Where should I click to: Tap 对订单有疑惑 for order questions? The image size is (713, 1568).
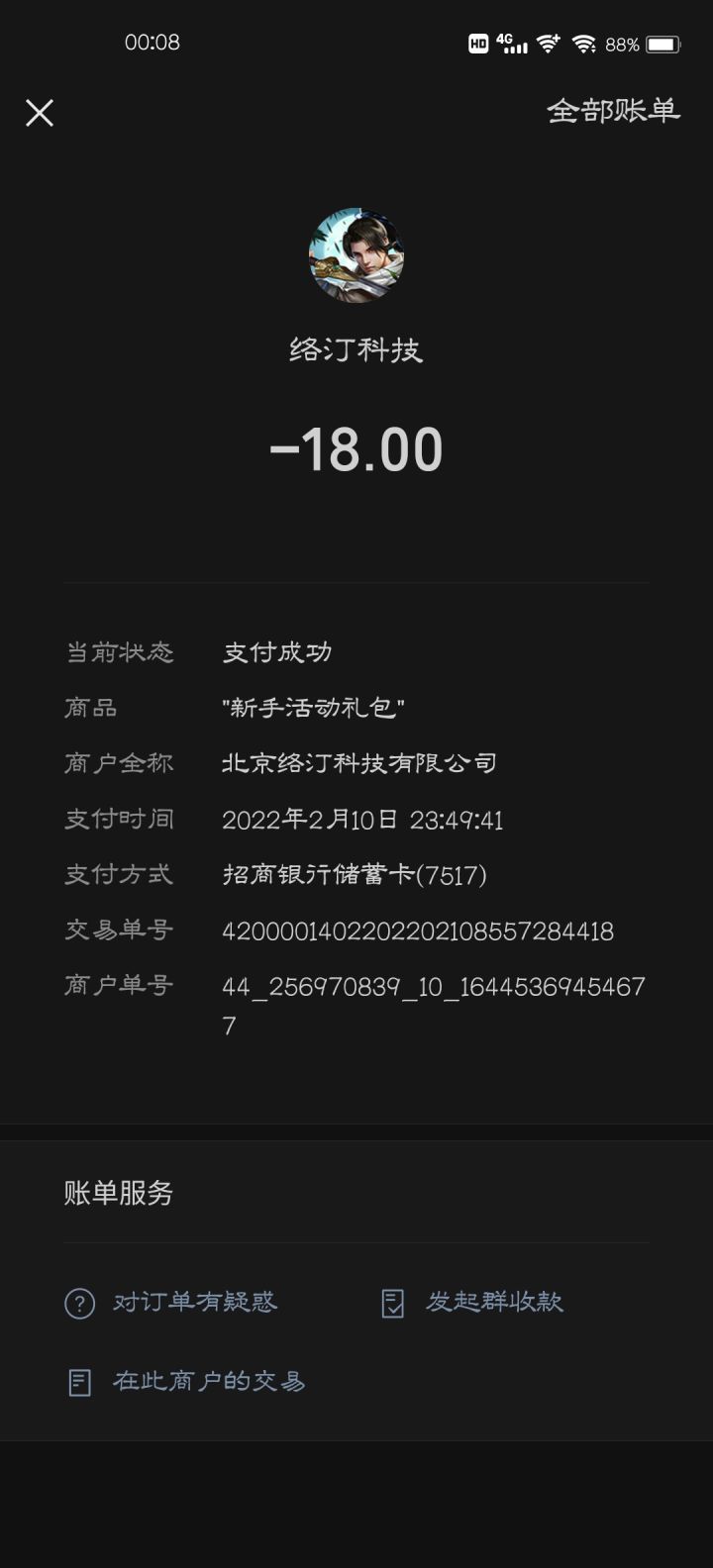pyautogui.click(x=172, y=1302)
